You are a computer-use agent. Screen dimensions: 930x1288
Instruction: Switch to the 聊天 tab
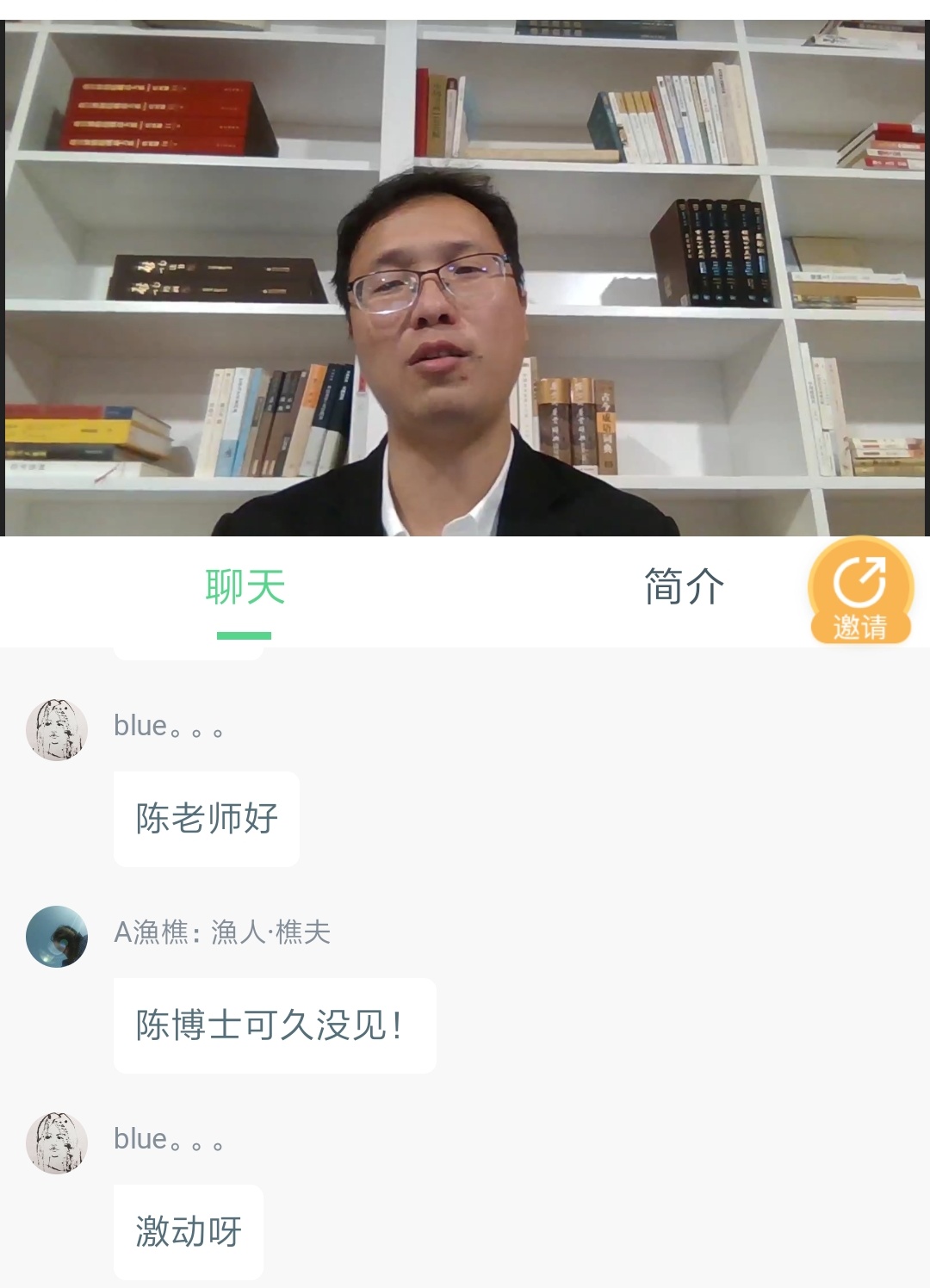245,589
